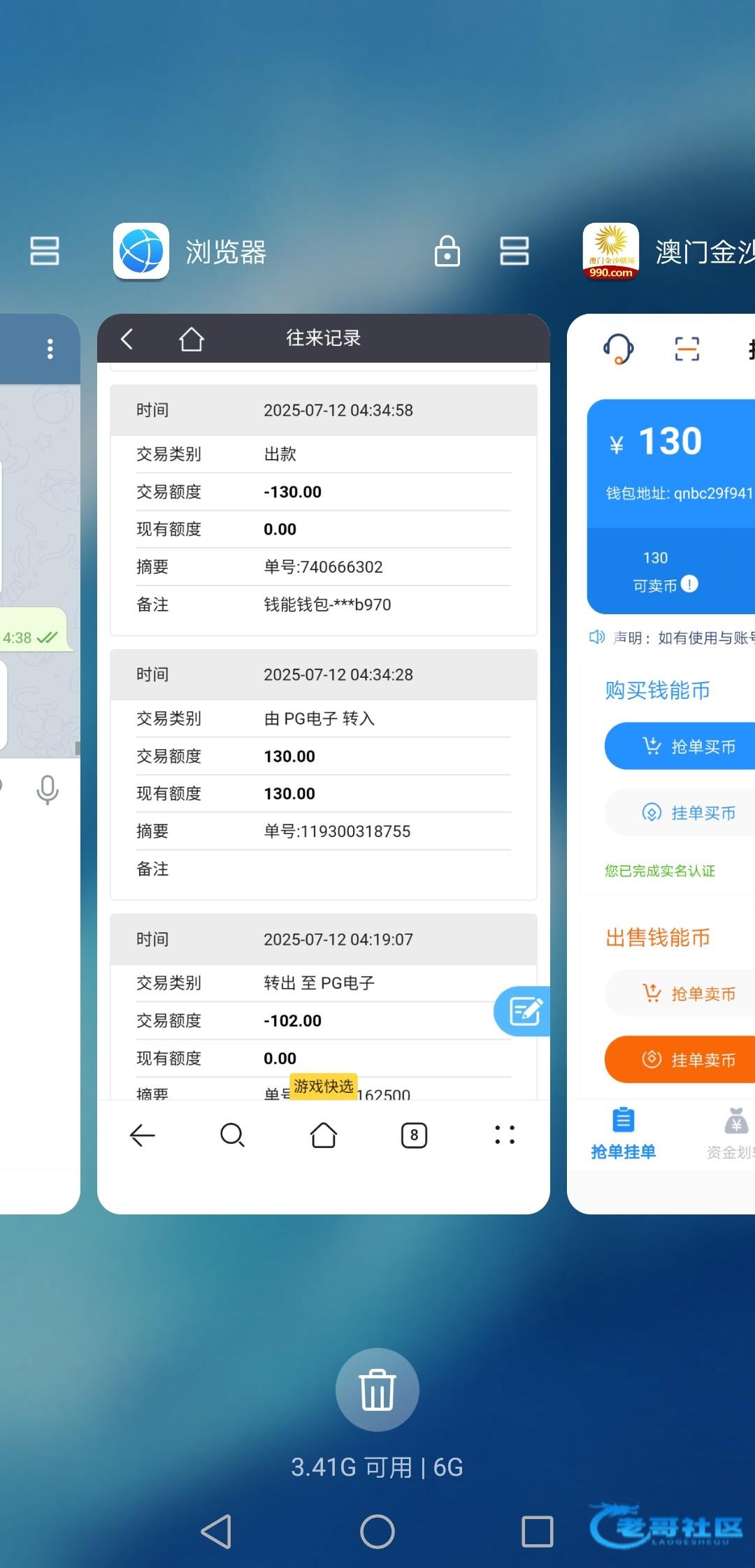Go back with system navigation button
The image size is (755, 1568).
point(217,1532)
